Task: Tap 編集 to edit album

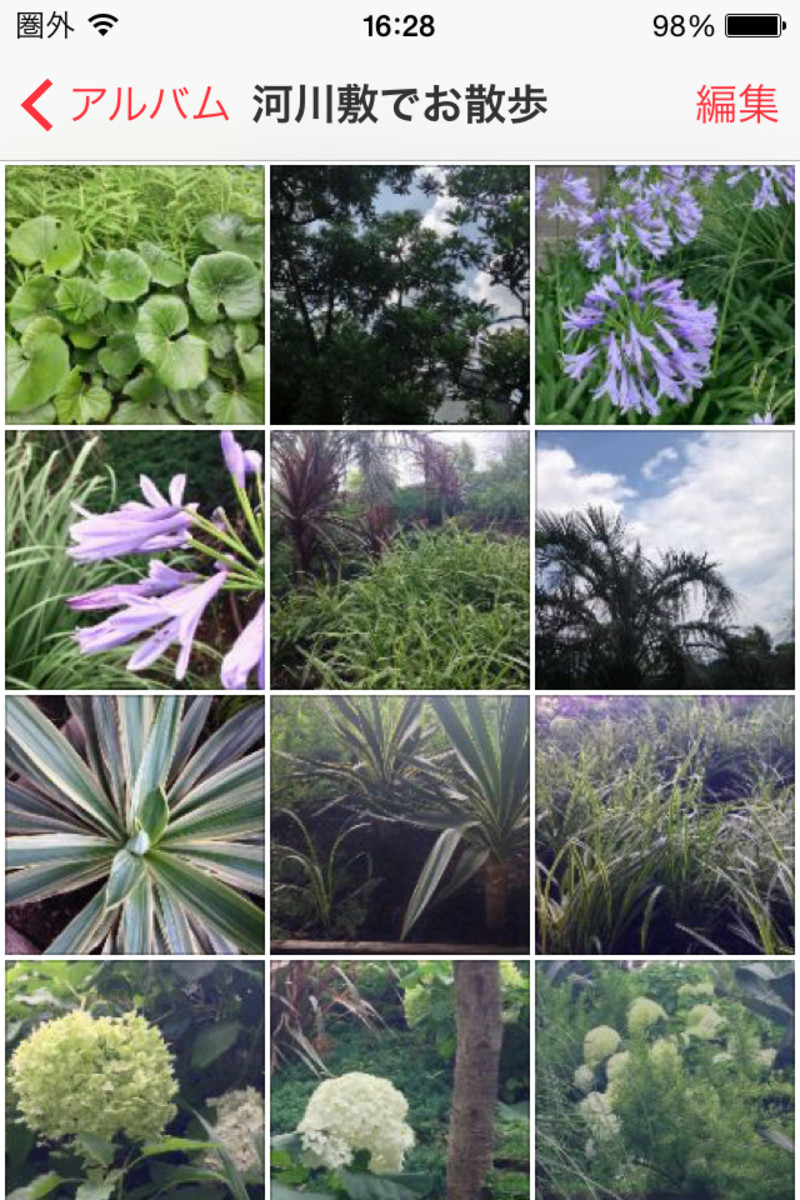Action: click(736, 105)
